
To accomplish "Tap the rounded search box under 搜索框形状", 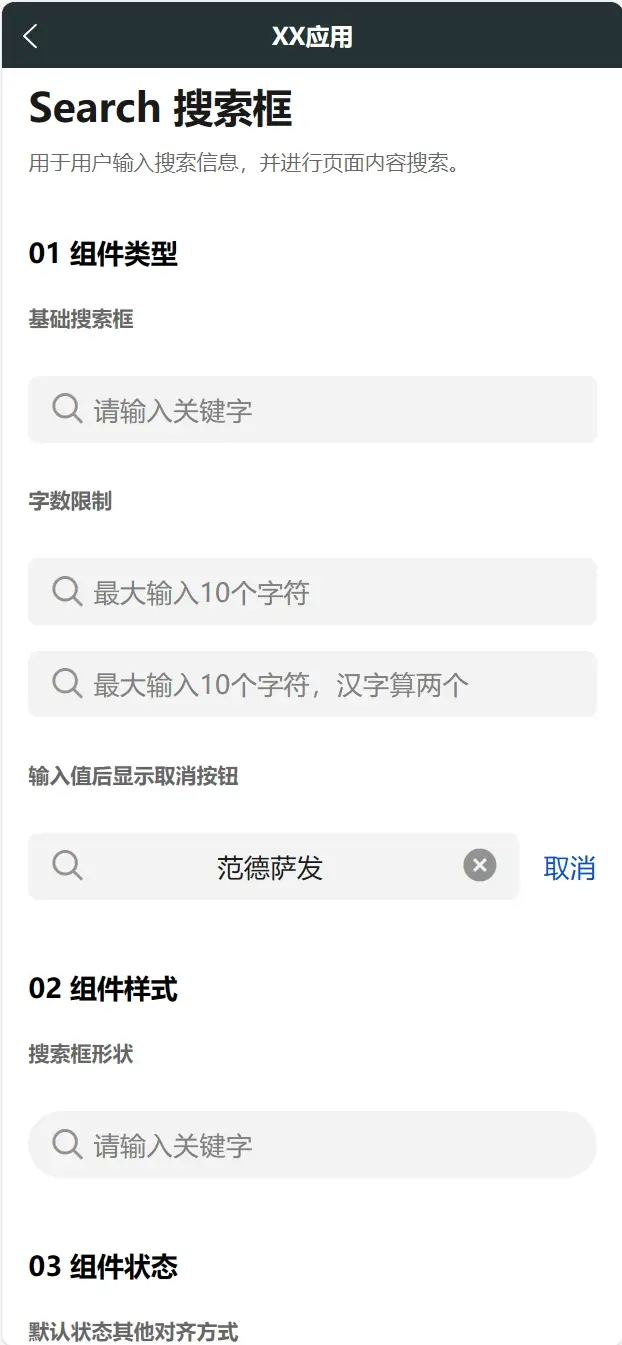I will click(312, 1144).
